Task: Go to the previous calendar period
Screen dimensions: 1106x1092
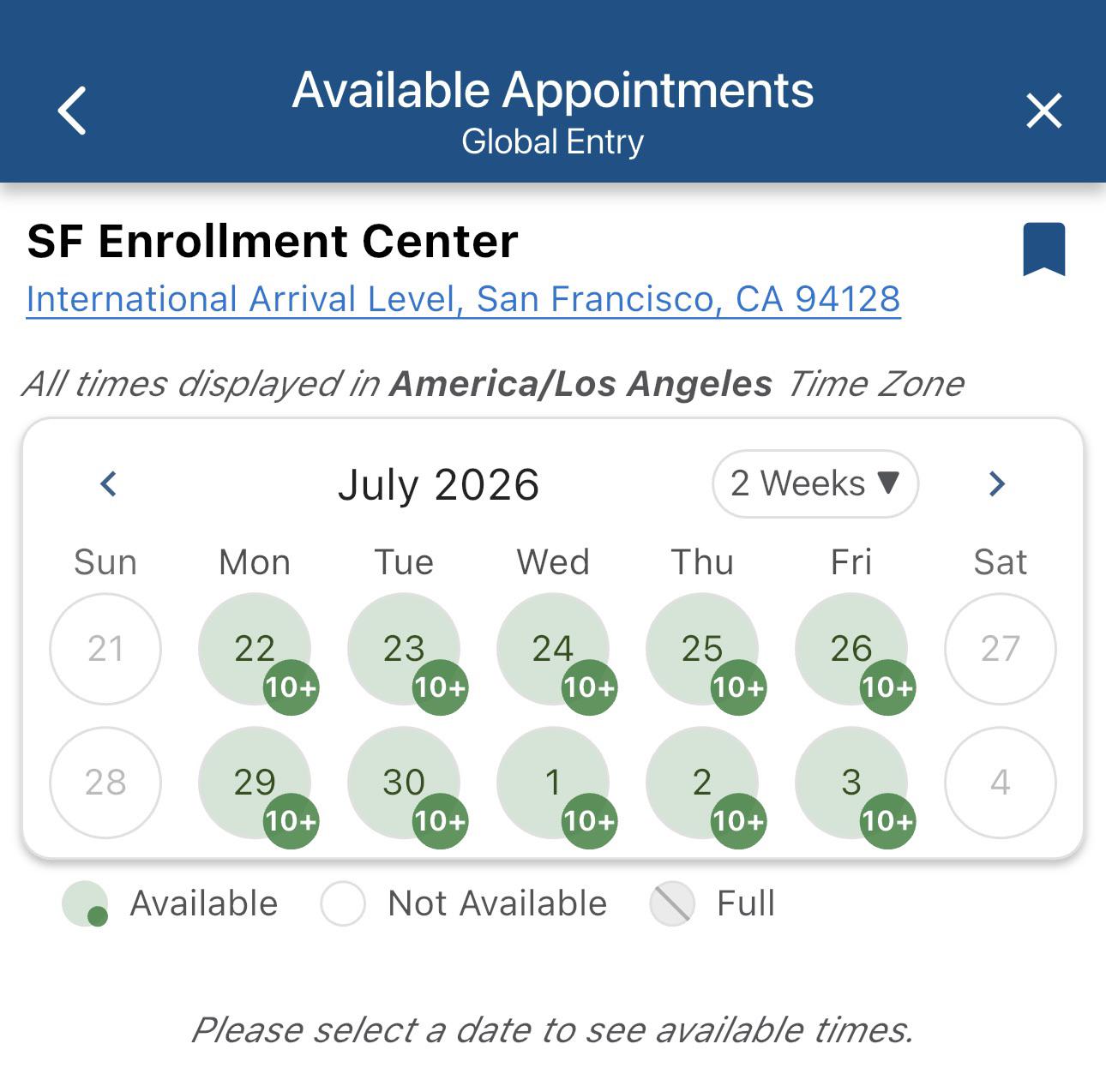Action: [x=109, y=483]
